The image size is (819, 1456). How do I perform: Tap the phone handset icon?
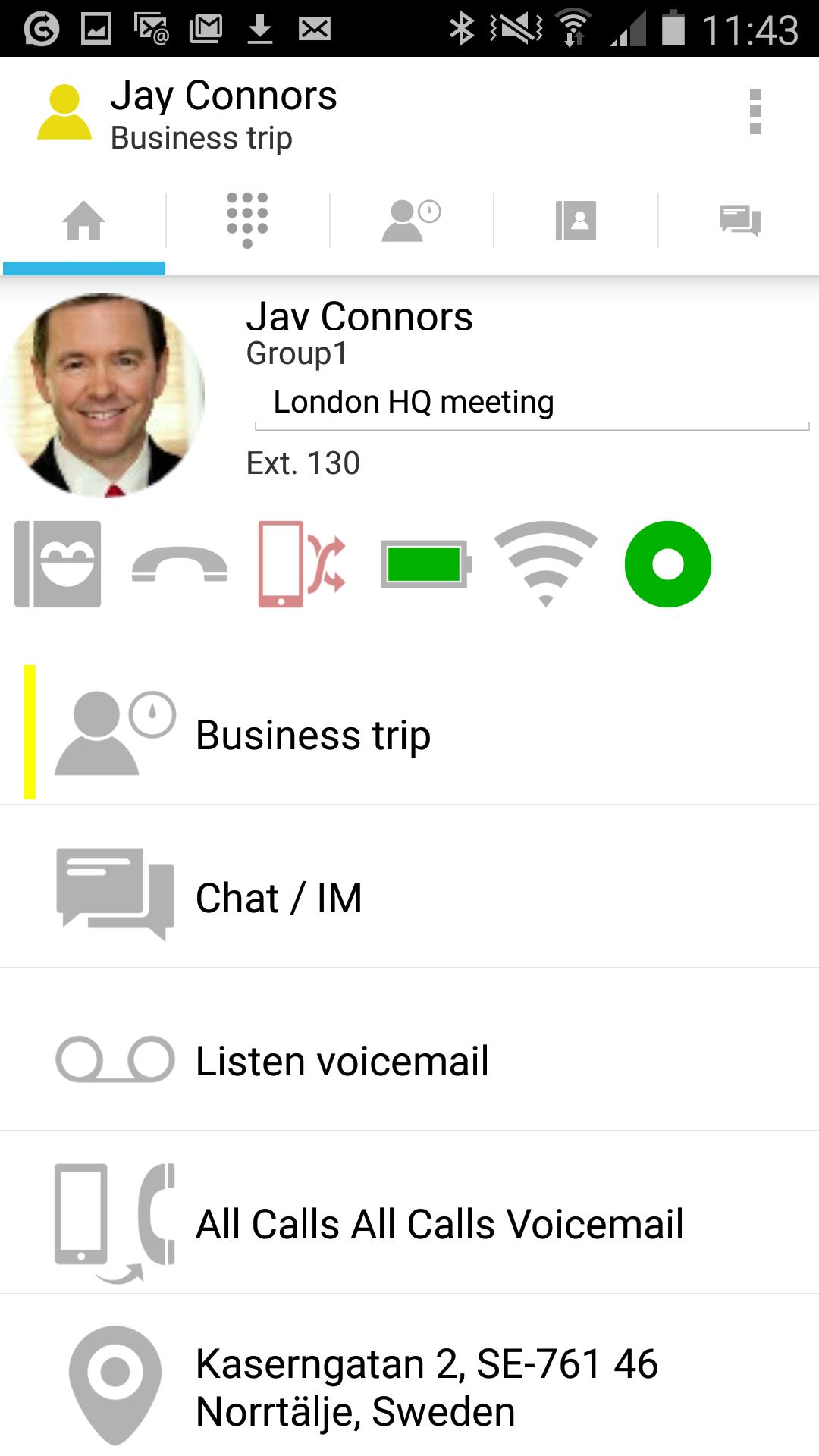pos(180,564)
